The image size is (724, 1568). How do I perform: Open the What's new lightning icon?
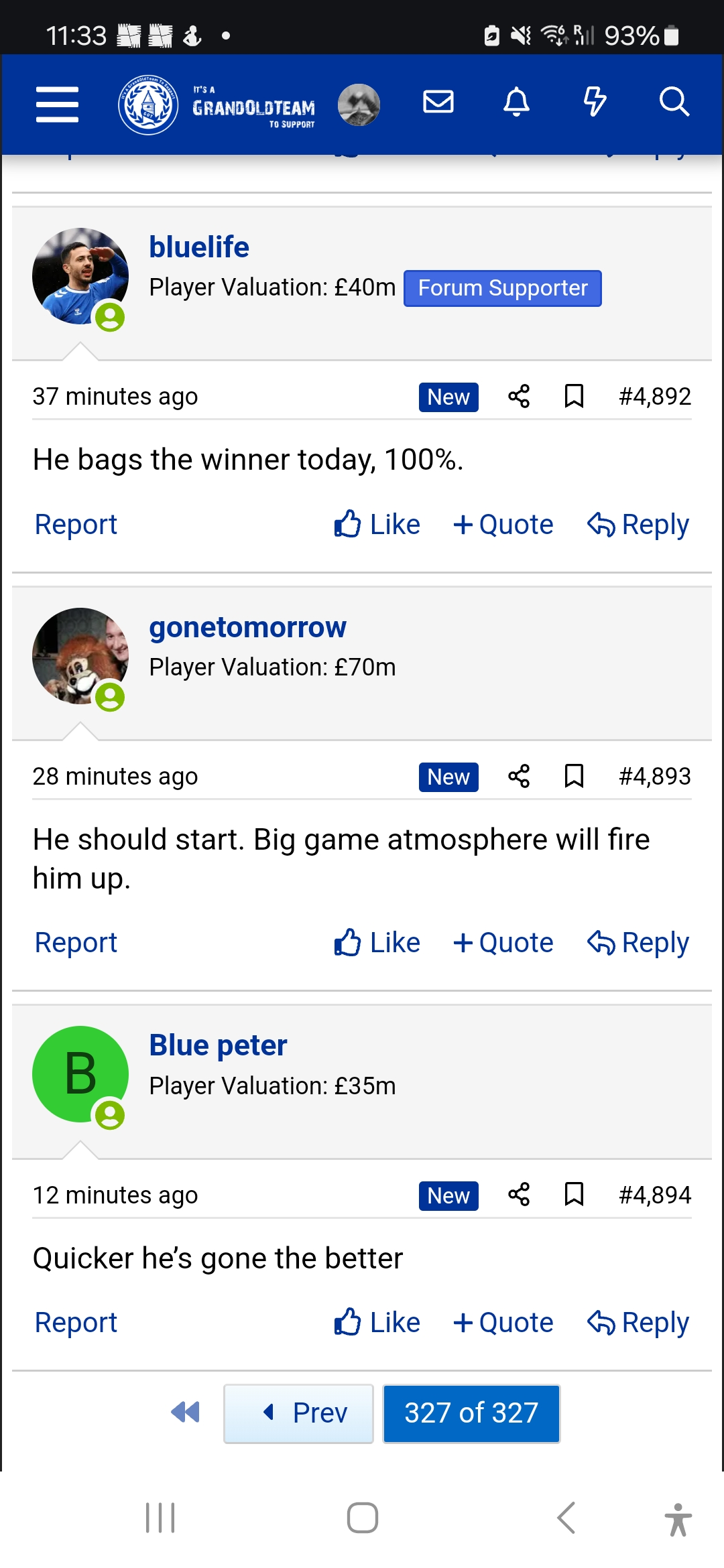coord(595,102)
